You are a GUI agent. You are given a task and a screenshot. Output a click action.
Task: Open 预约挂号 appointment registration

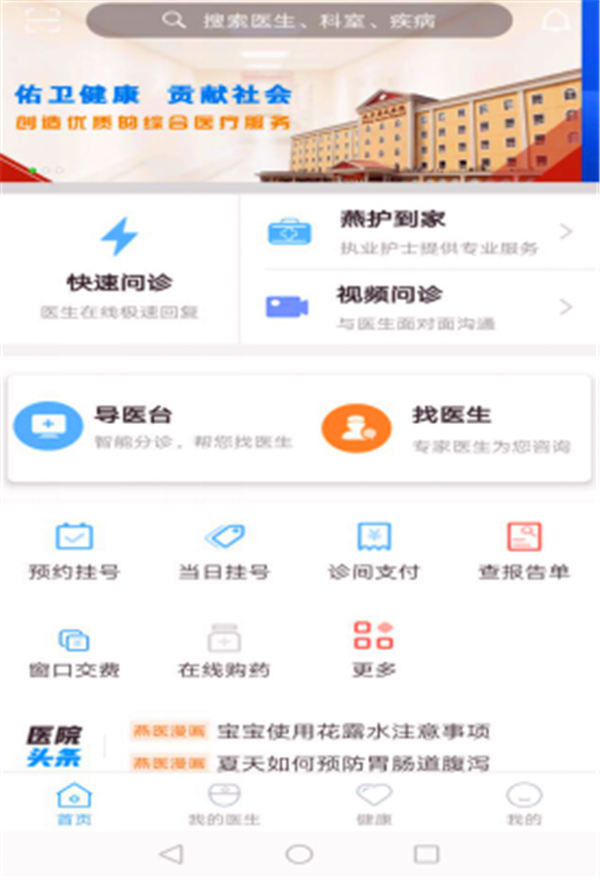pos(74,551)
